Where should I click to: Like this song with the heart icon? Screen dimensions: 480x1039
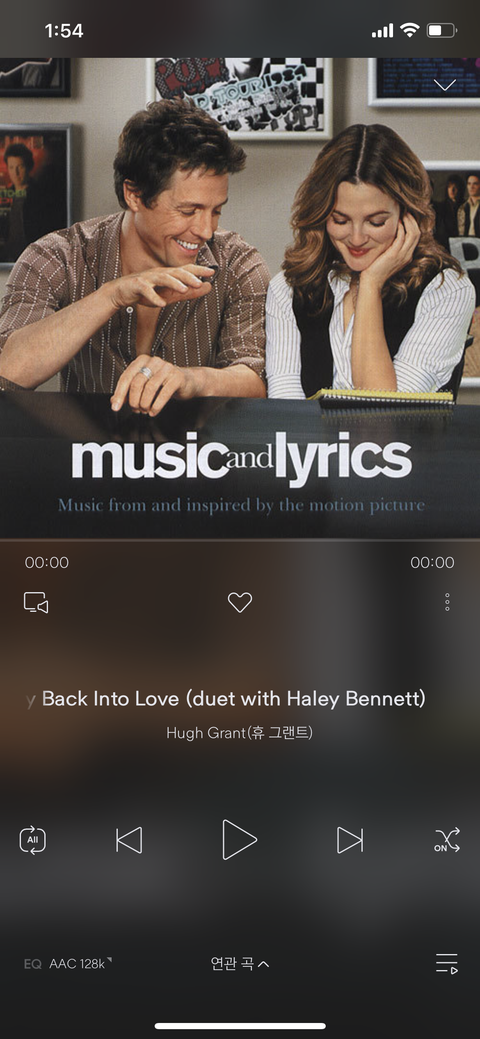tap(240, 602)
